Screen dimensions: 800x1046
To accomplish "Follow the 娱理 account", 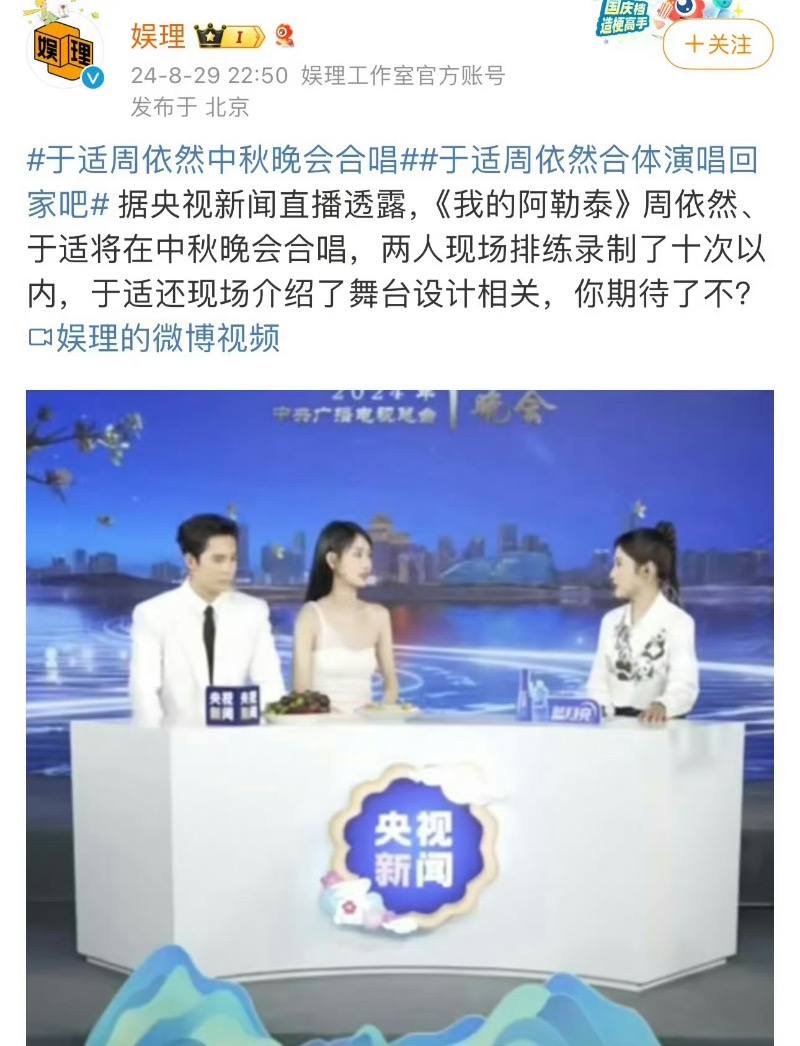I will coord(718,45).
